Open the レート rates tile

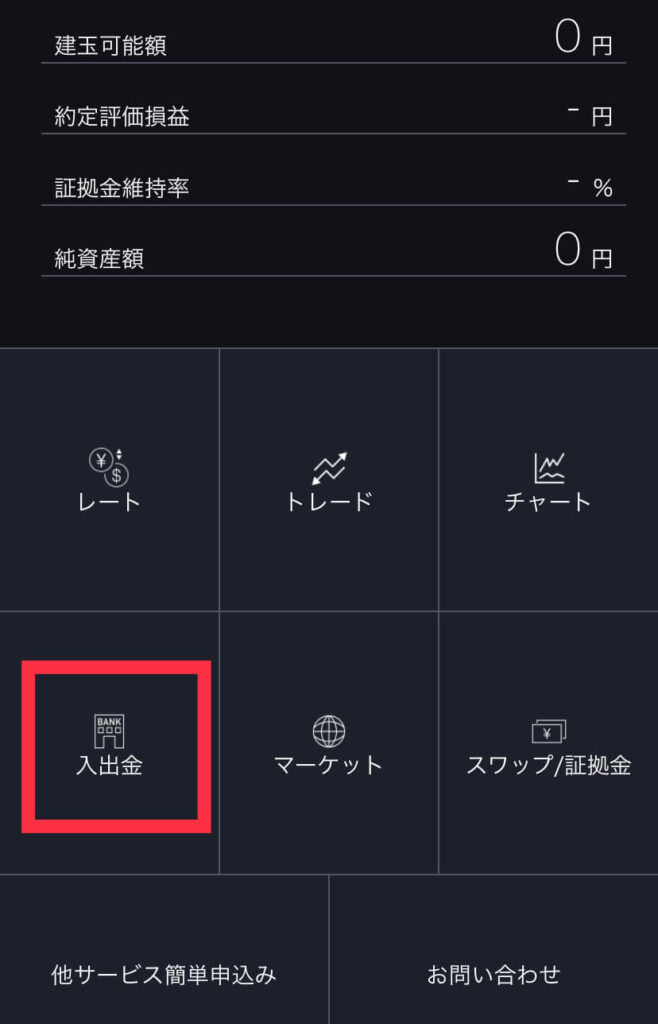point(109,480)
